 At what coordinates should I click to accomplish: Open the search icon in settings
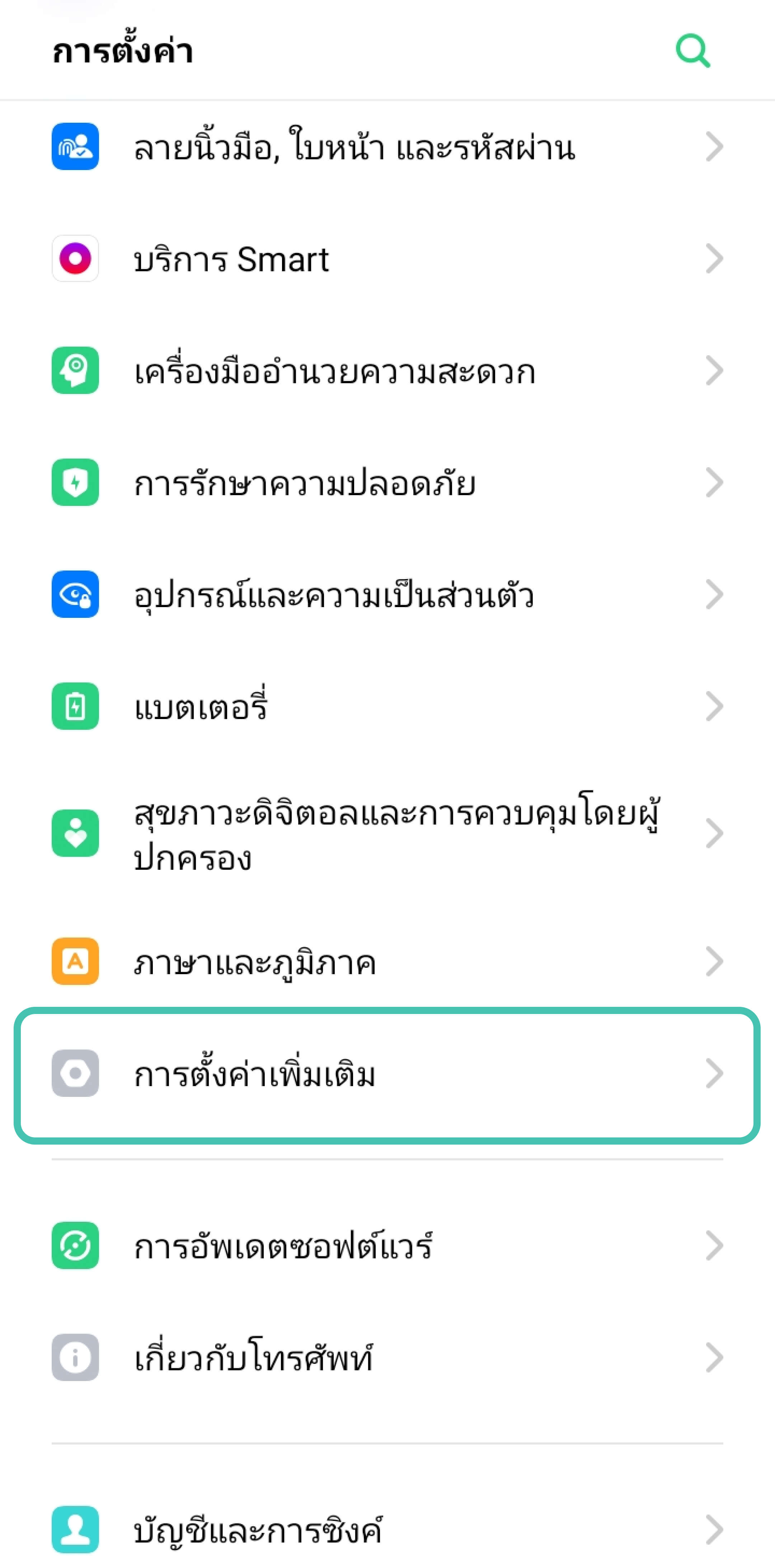[693, 51]
